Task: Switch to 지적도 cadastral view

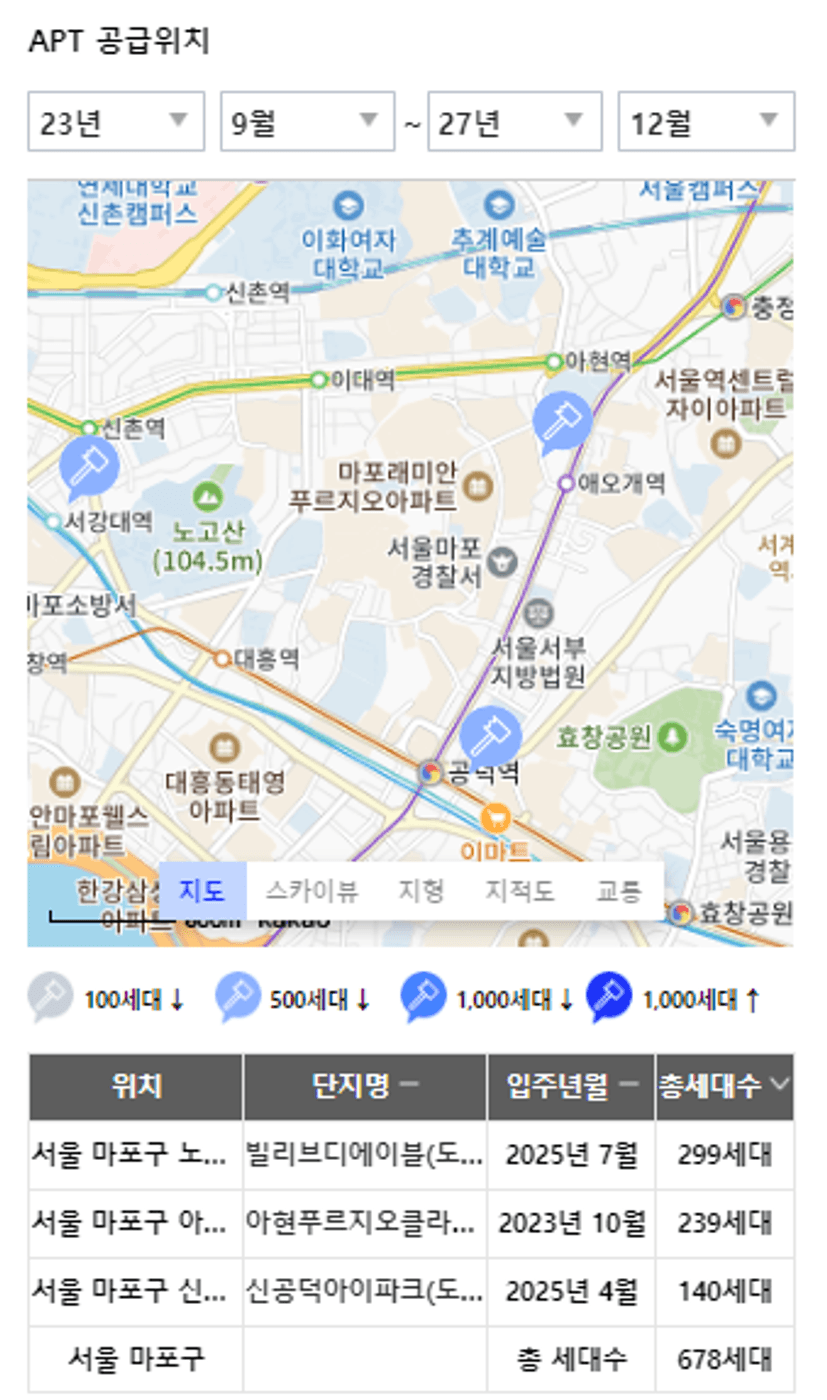Action: (x=520, y=890)
